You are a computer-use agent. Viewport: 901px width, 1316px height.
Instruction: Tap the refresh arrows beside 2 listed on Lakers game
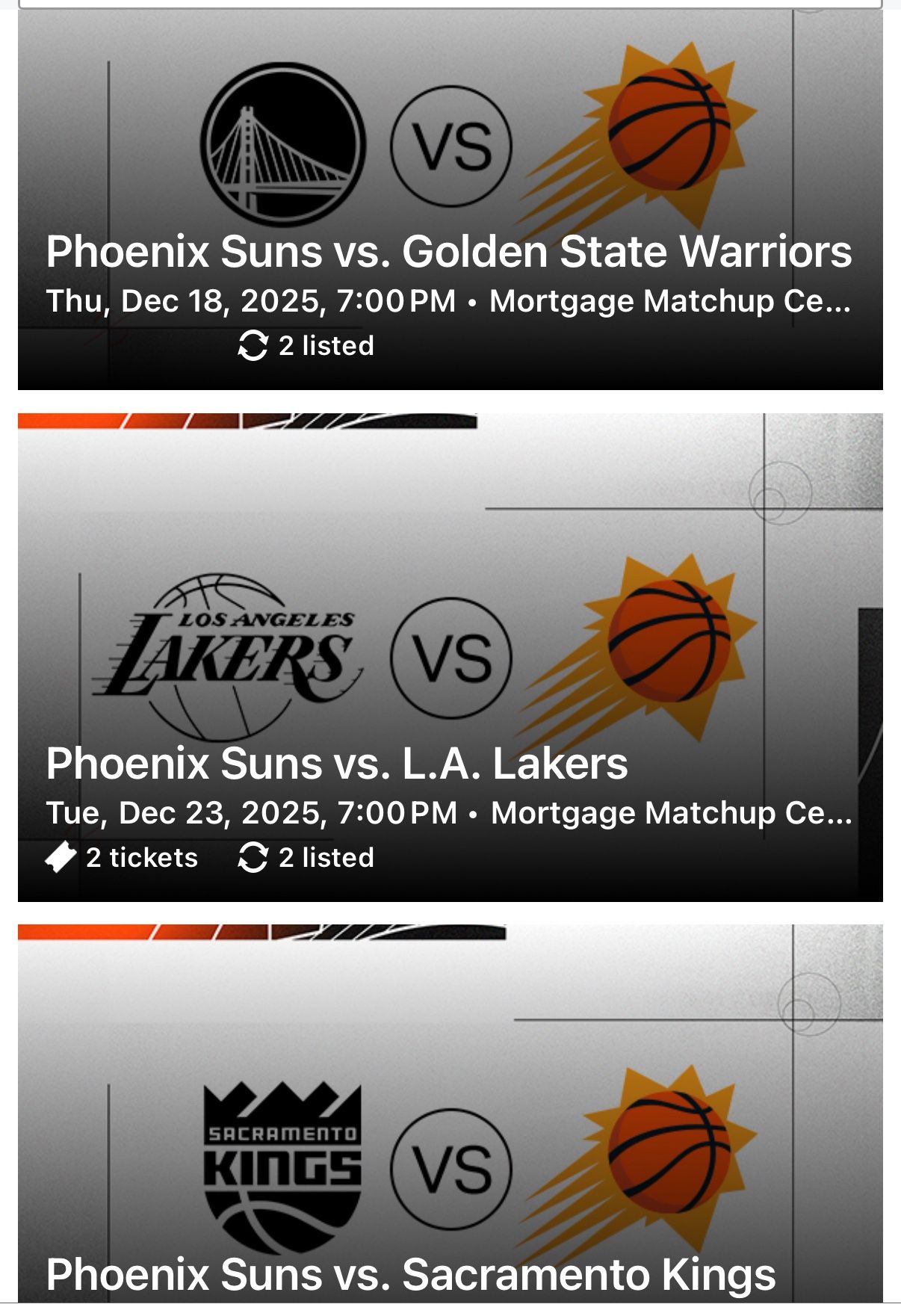[x=254, y=857]
